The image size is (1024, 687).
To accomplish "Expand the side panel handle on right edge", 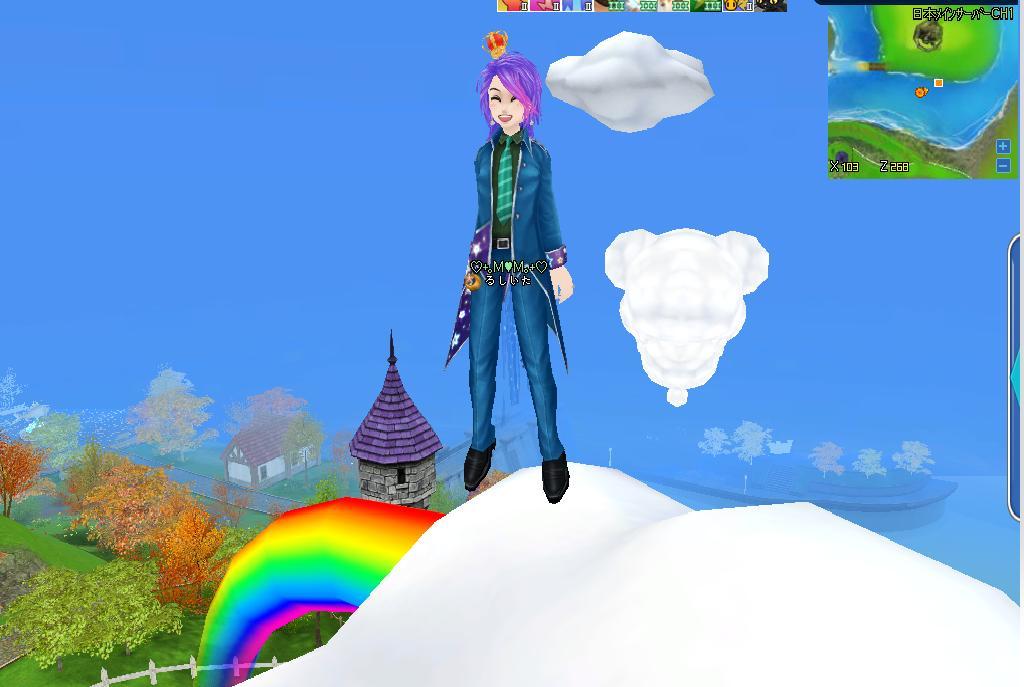I will coord(1016,375).
